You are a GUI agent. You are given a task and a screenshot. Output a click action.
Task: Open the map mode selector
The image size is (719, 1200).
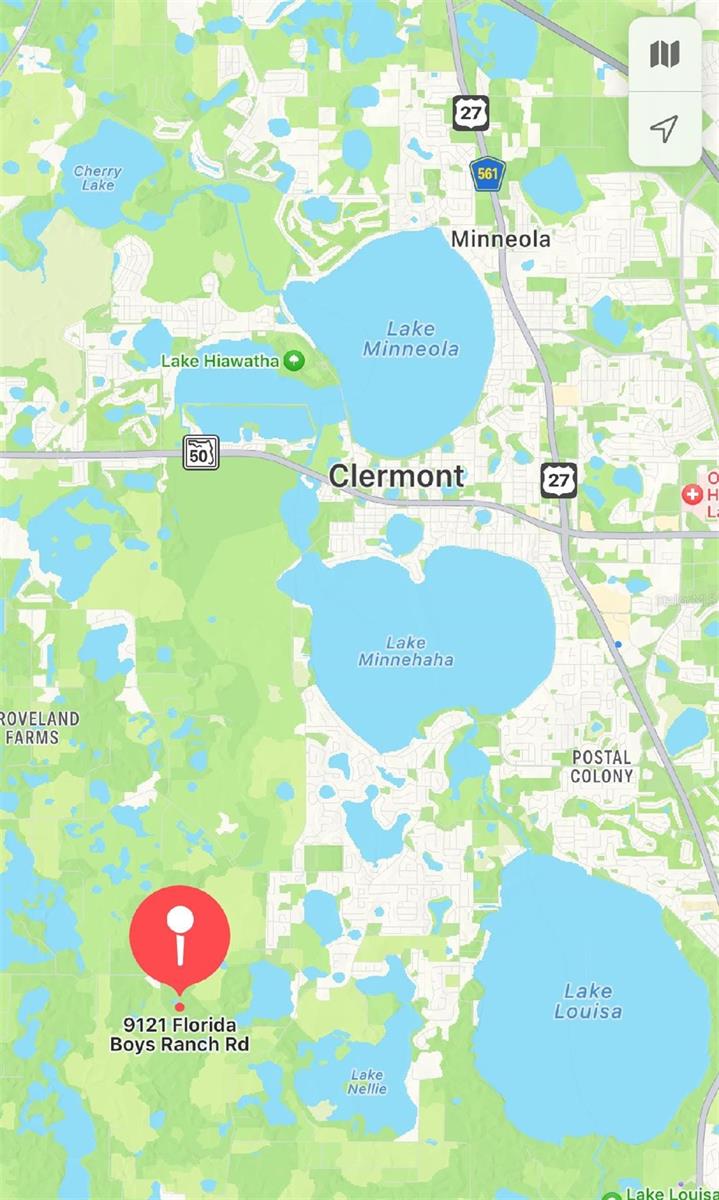(x=665, y=54)
